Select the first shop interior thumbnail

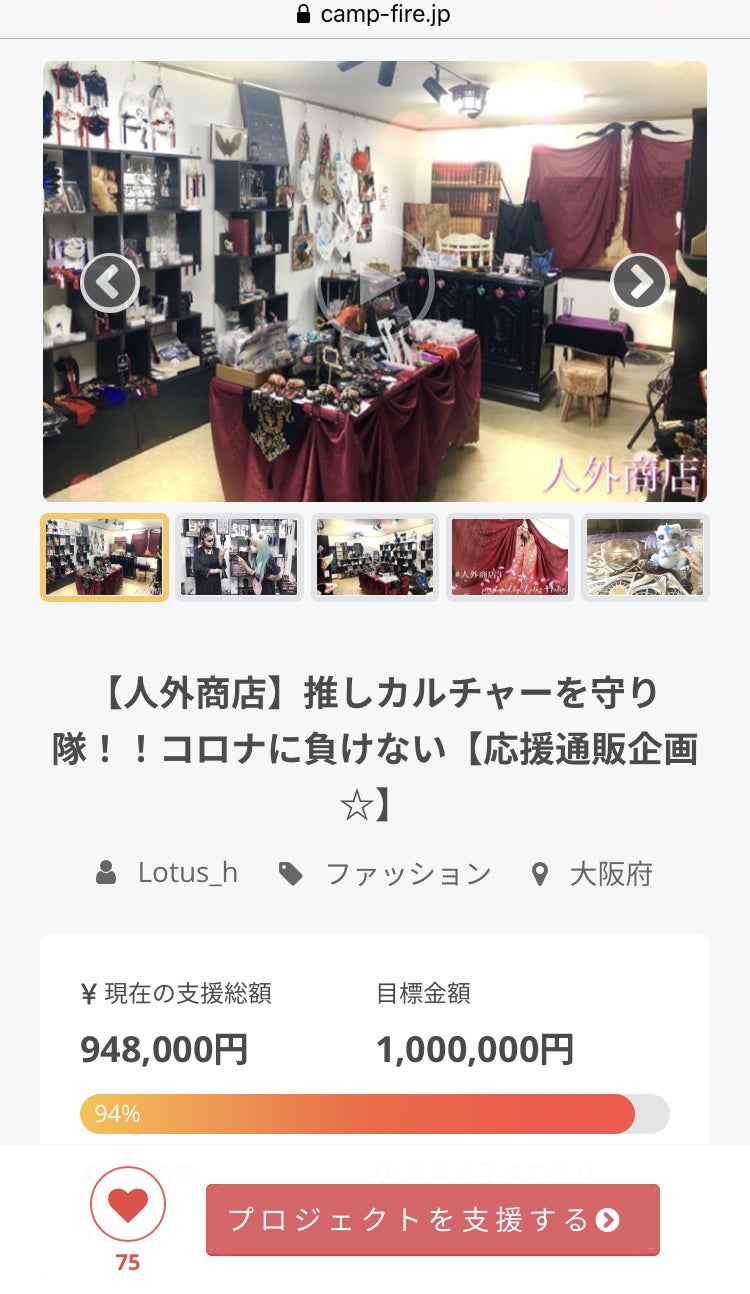point(104,557)
